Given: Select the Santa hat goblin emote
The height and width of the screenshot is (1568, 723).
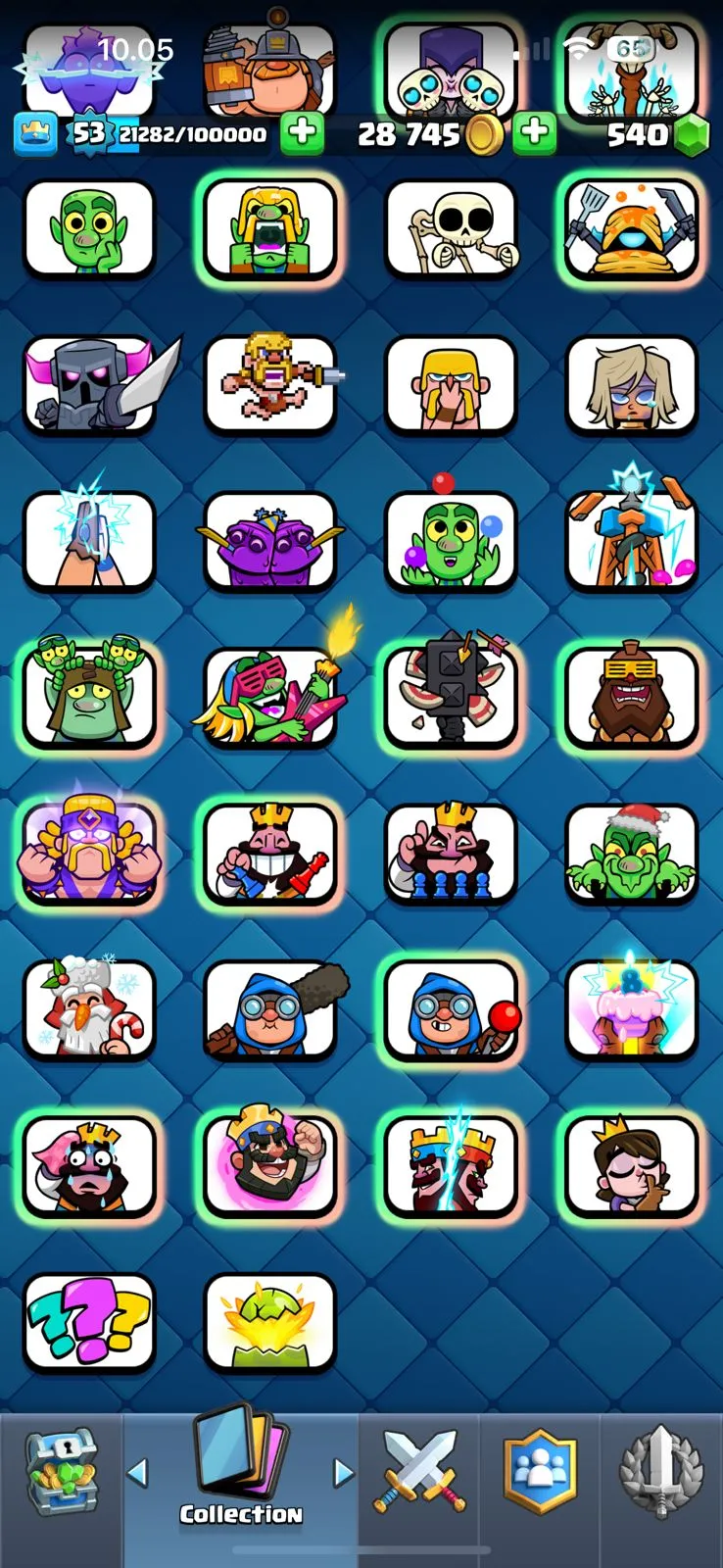Looking at the screenshot, I should point(631,853).
